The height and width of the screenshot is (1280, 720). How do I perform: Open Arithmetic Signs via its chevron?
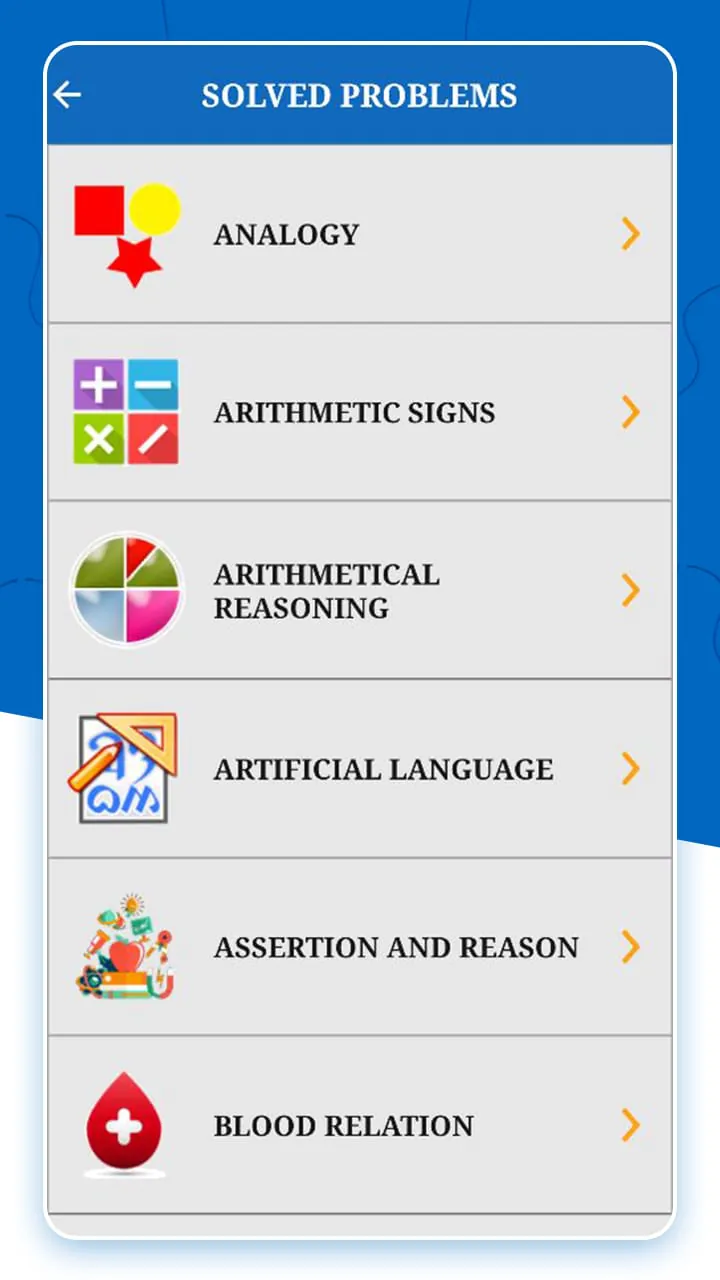(x=631, y=412)
